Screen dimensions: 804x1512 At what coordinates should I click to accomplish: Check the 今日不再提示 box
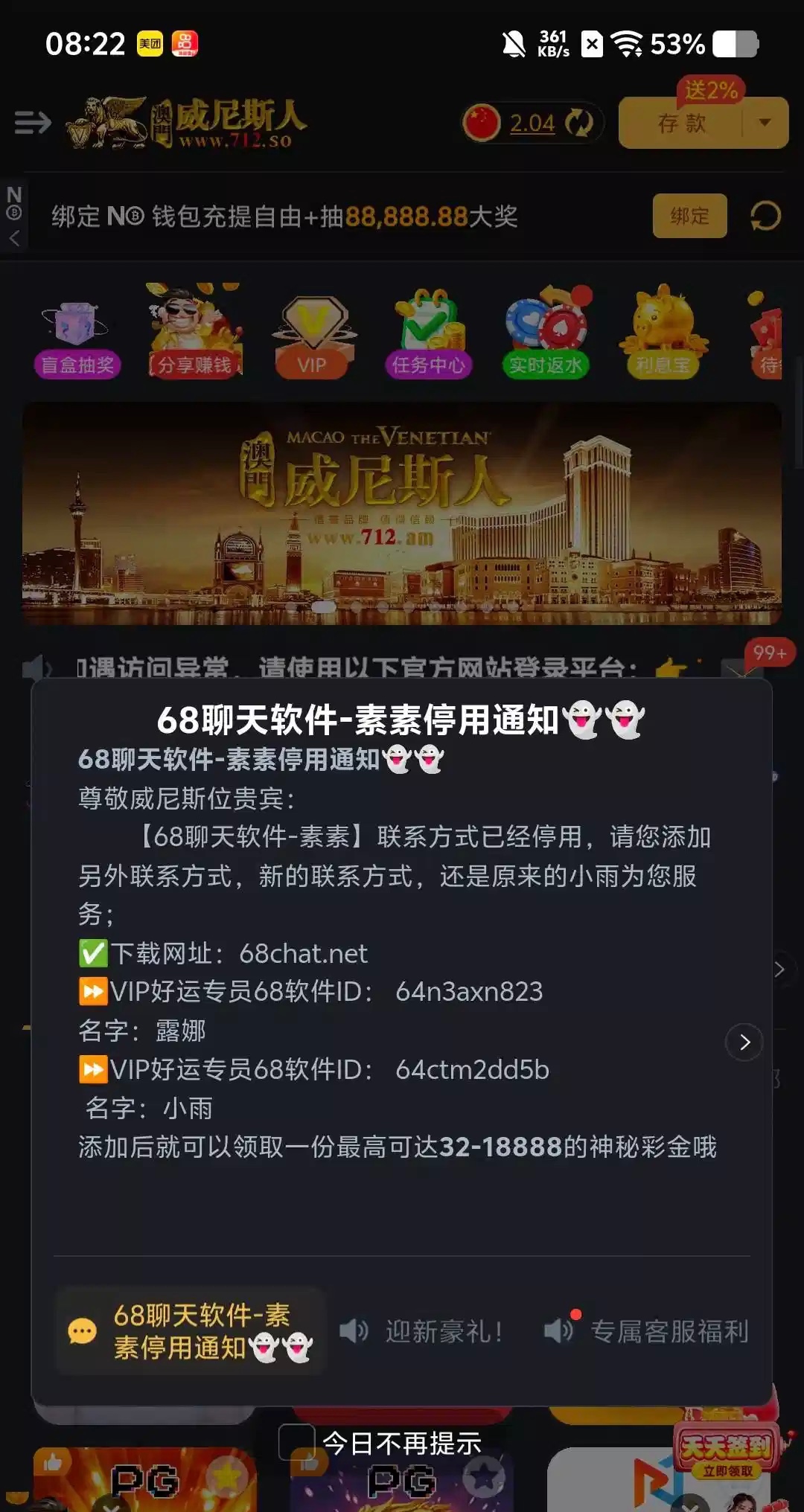(x=296, y=1442)
